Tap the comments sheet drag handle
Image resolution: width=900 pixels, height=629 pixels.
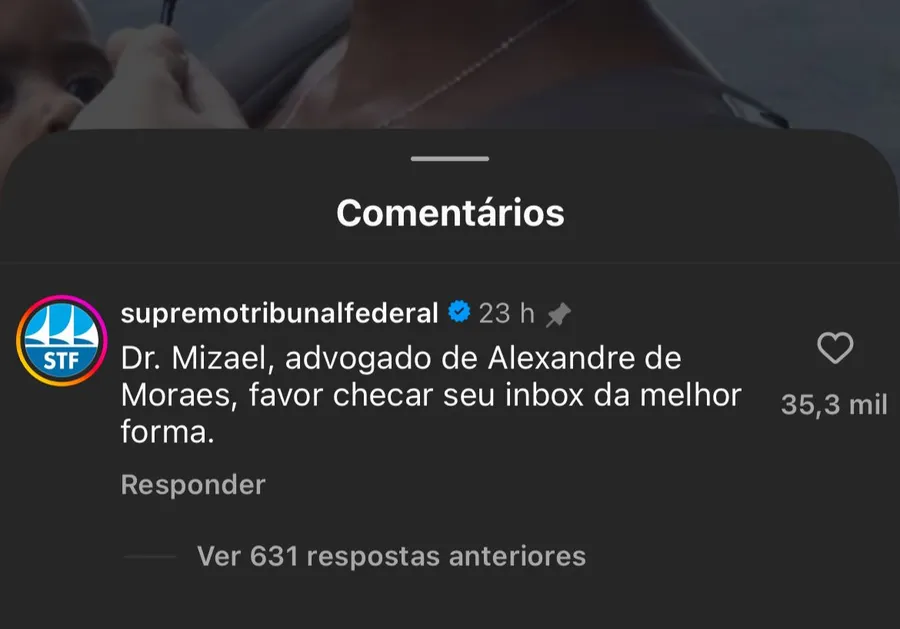pos(450,159)
